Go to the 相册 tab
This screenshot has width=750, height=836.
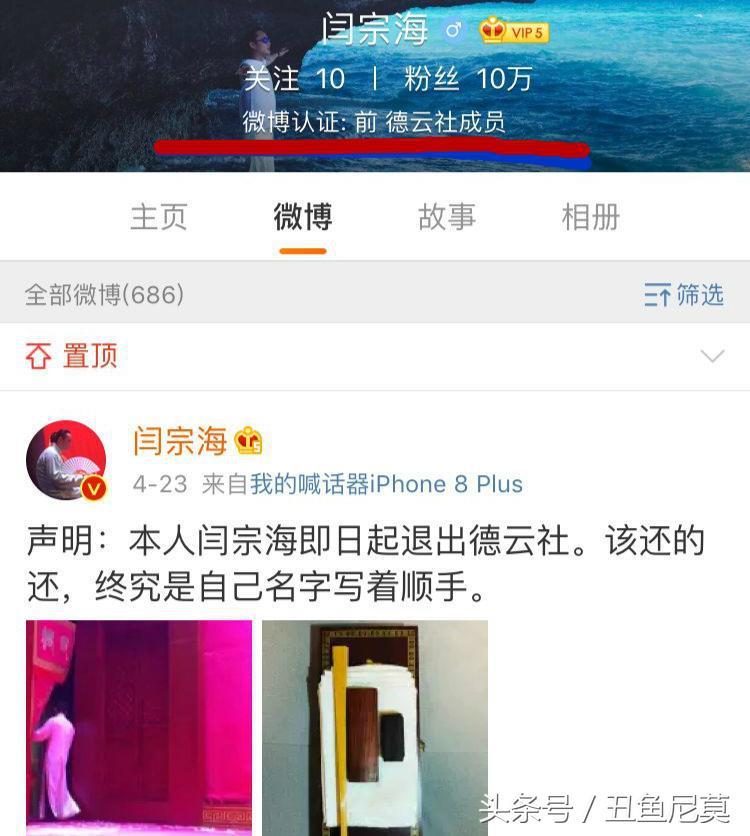pyautogui.click(x=590, y=217)
